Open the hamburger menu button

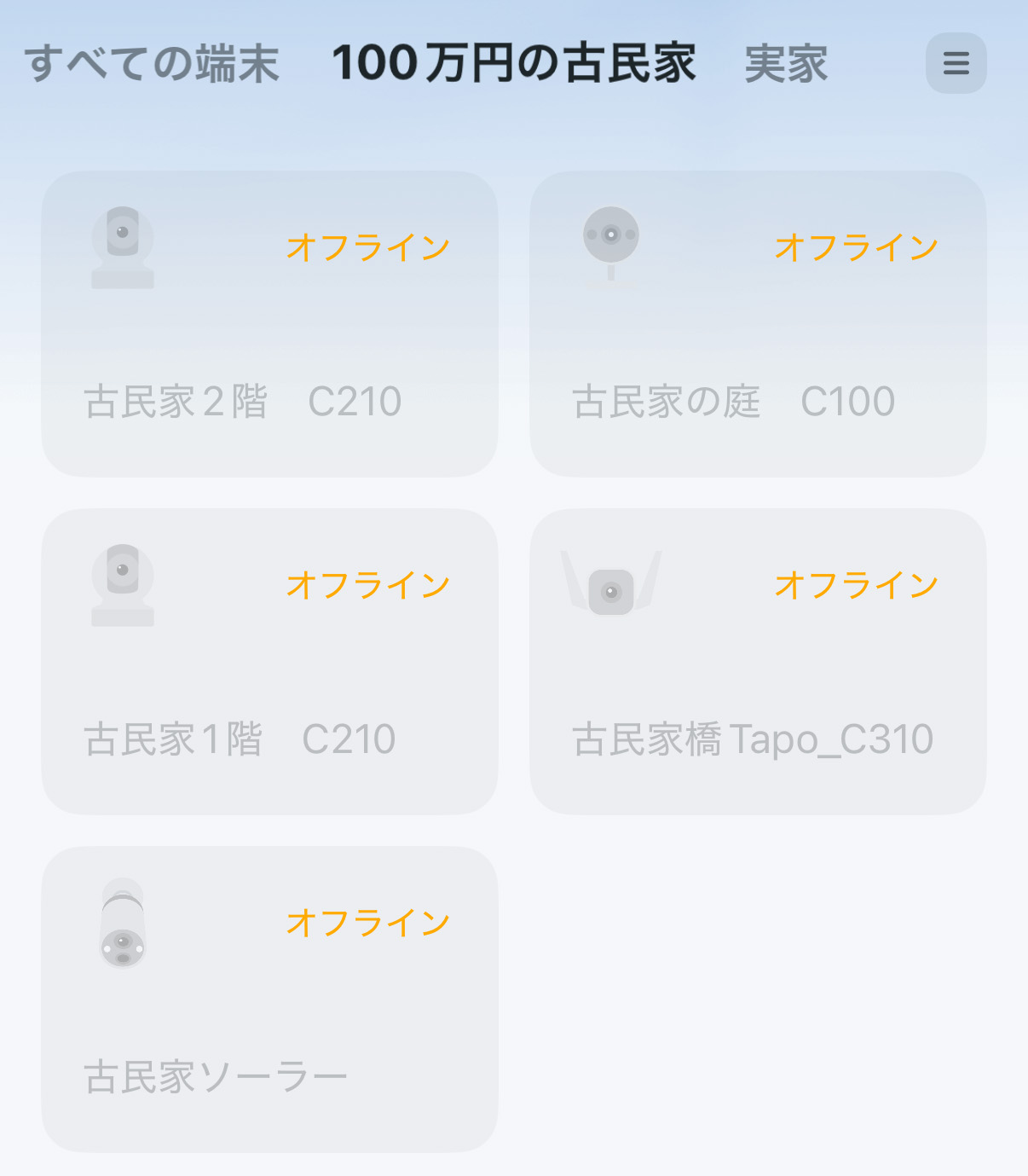point(956,63)
